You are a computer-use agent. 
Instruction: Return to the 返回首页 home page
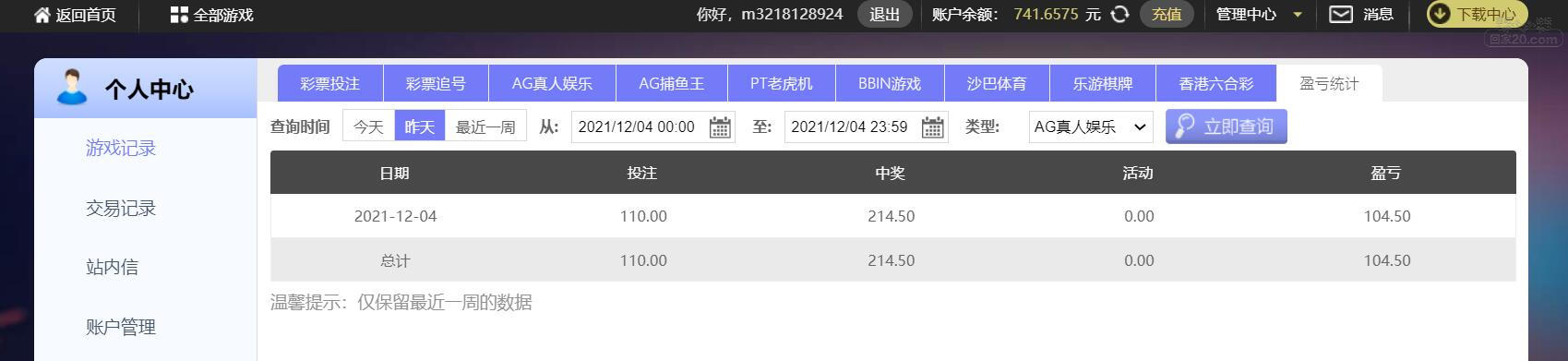(x=75, y=15)
